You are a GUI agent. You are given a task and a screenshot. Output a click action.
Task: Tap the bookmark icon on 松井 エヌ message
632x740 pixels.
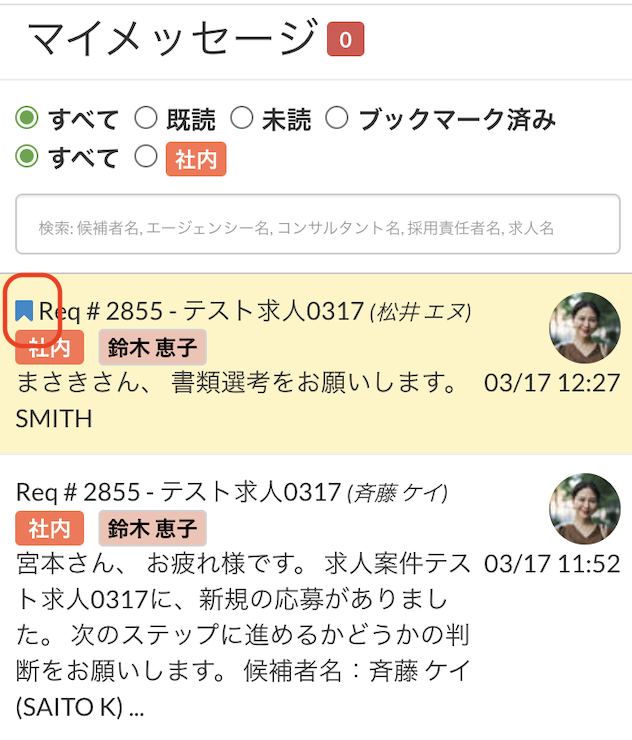click(x=25, y=311)
